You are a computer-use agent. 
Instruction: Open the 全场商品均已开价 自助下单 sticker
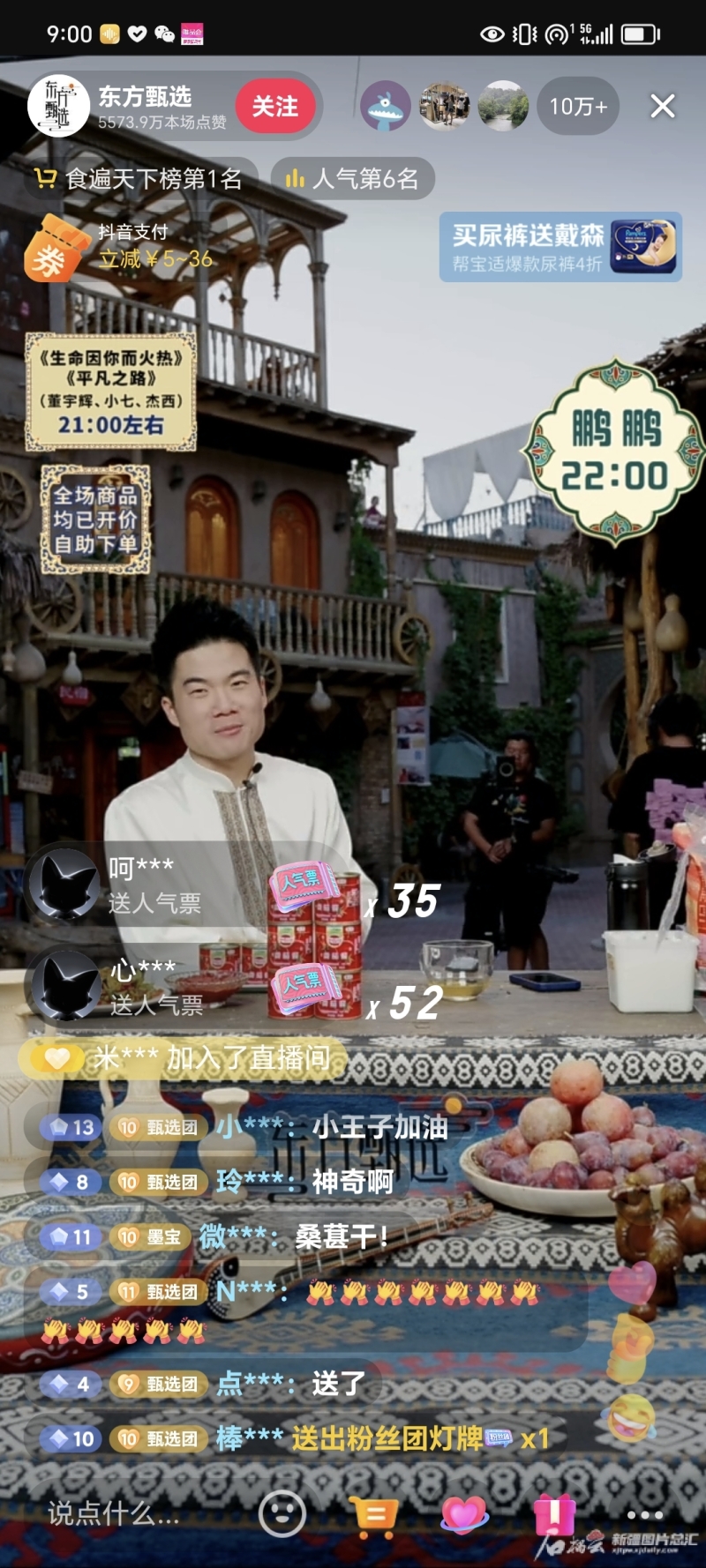tap(95, 519)
